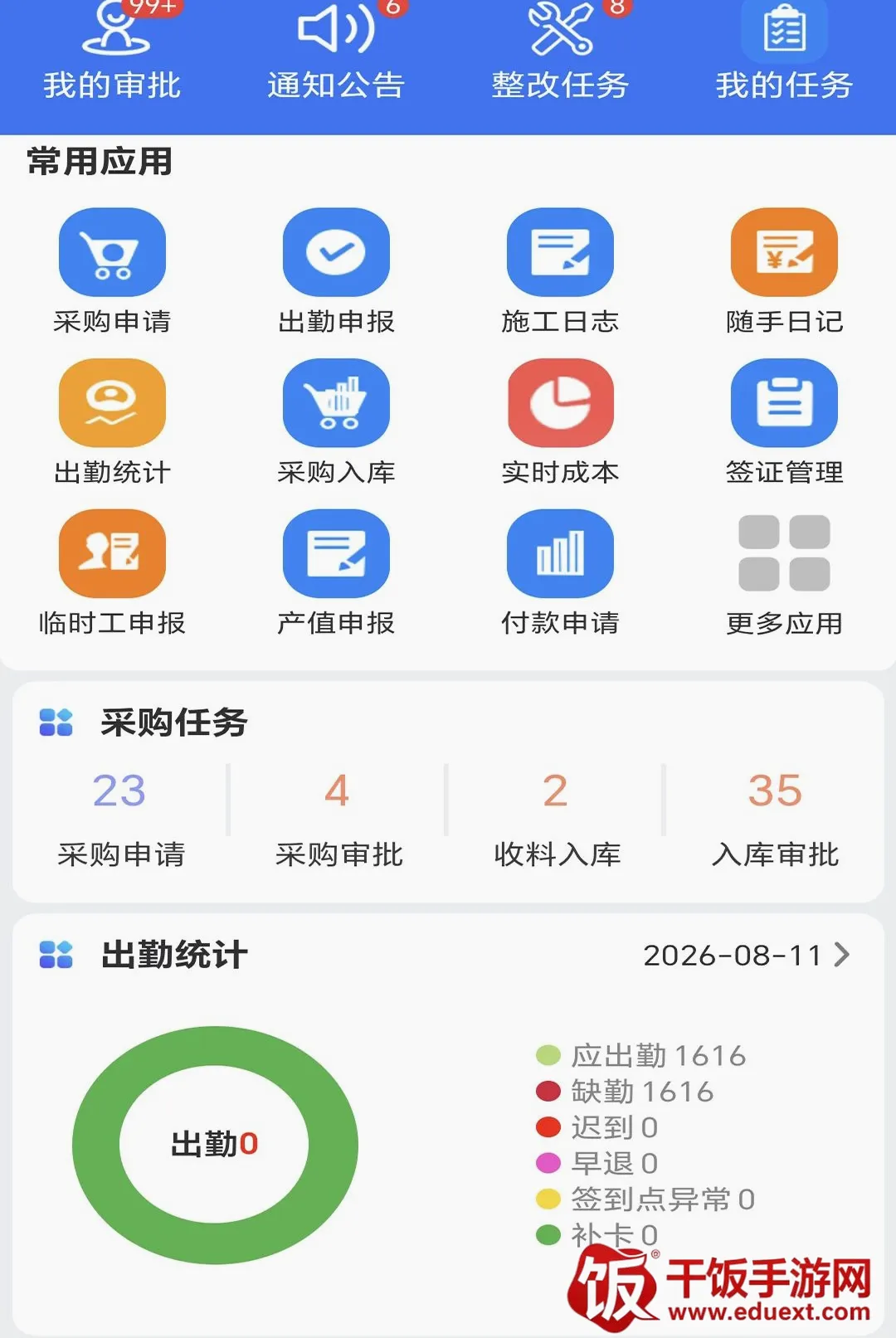896x1338 pixels.
Task: Open 通知公告 notifications
Action: (336, 51)
